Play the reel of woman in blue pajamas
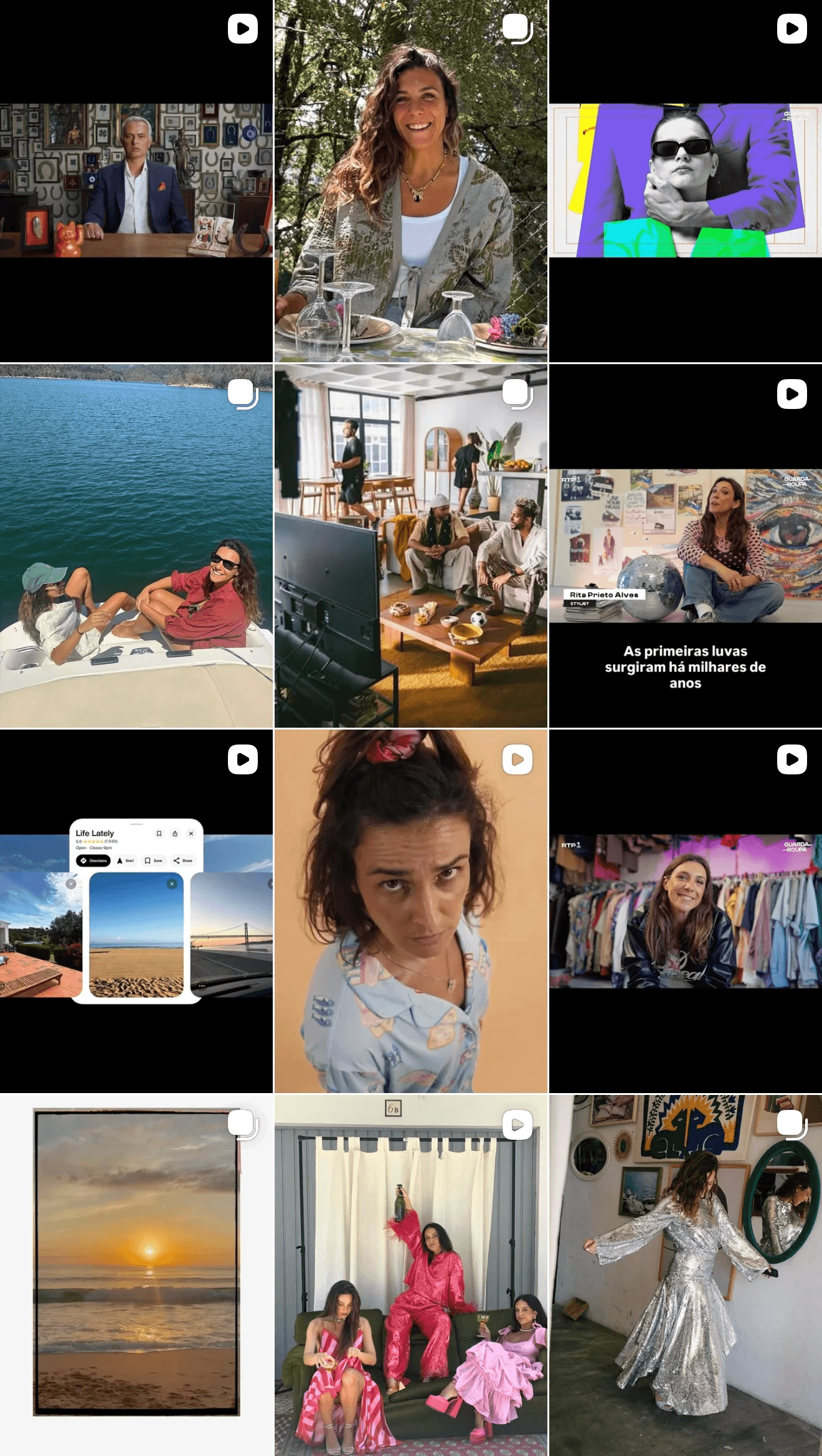 [411, 911]
